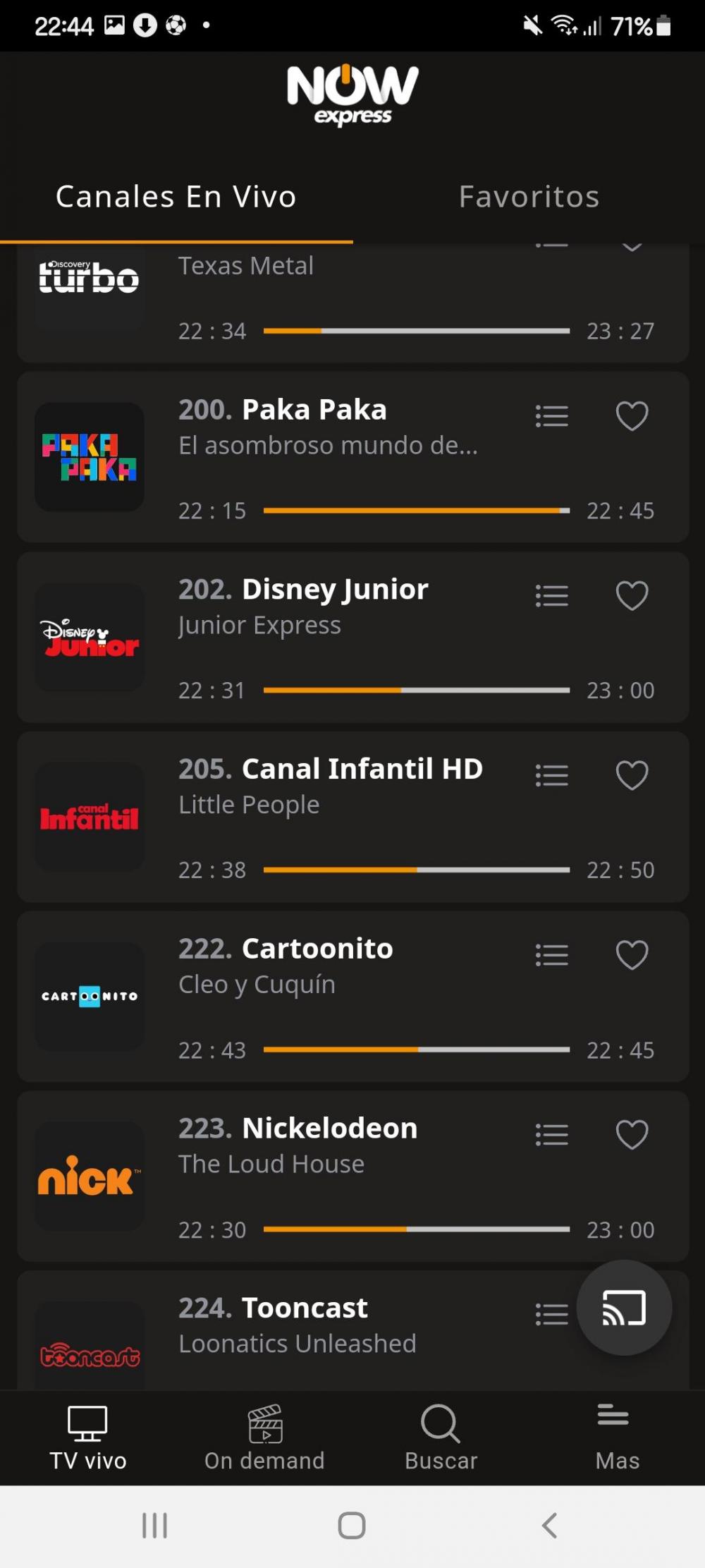The height and width of the screenshot is (1568, 705).
Task: Open Cartoonito's schedule list icon
Action: point(551,956)
